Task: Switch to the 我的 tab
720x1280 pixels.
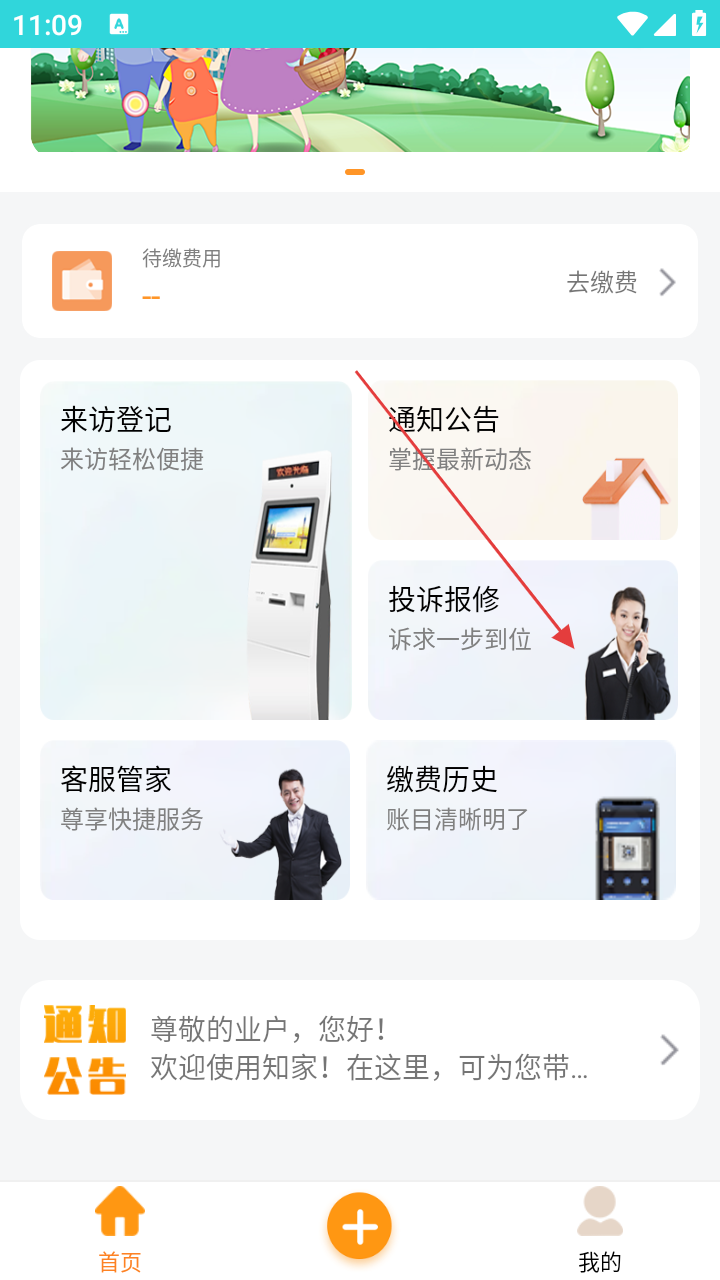Action: [600, 1230]
